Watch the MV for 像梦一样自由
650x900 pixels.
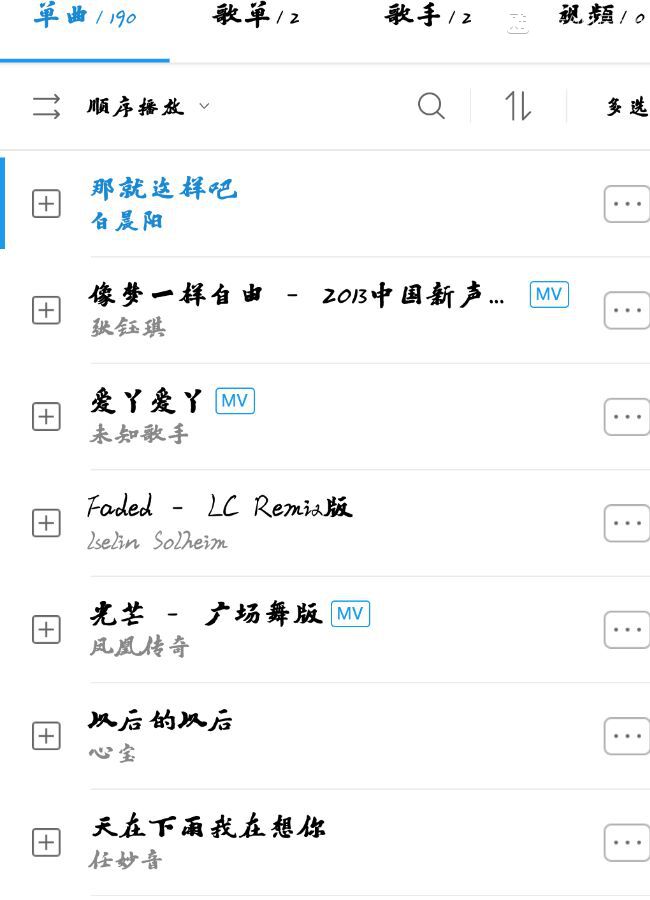(x=549, y=294)
